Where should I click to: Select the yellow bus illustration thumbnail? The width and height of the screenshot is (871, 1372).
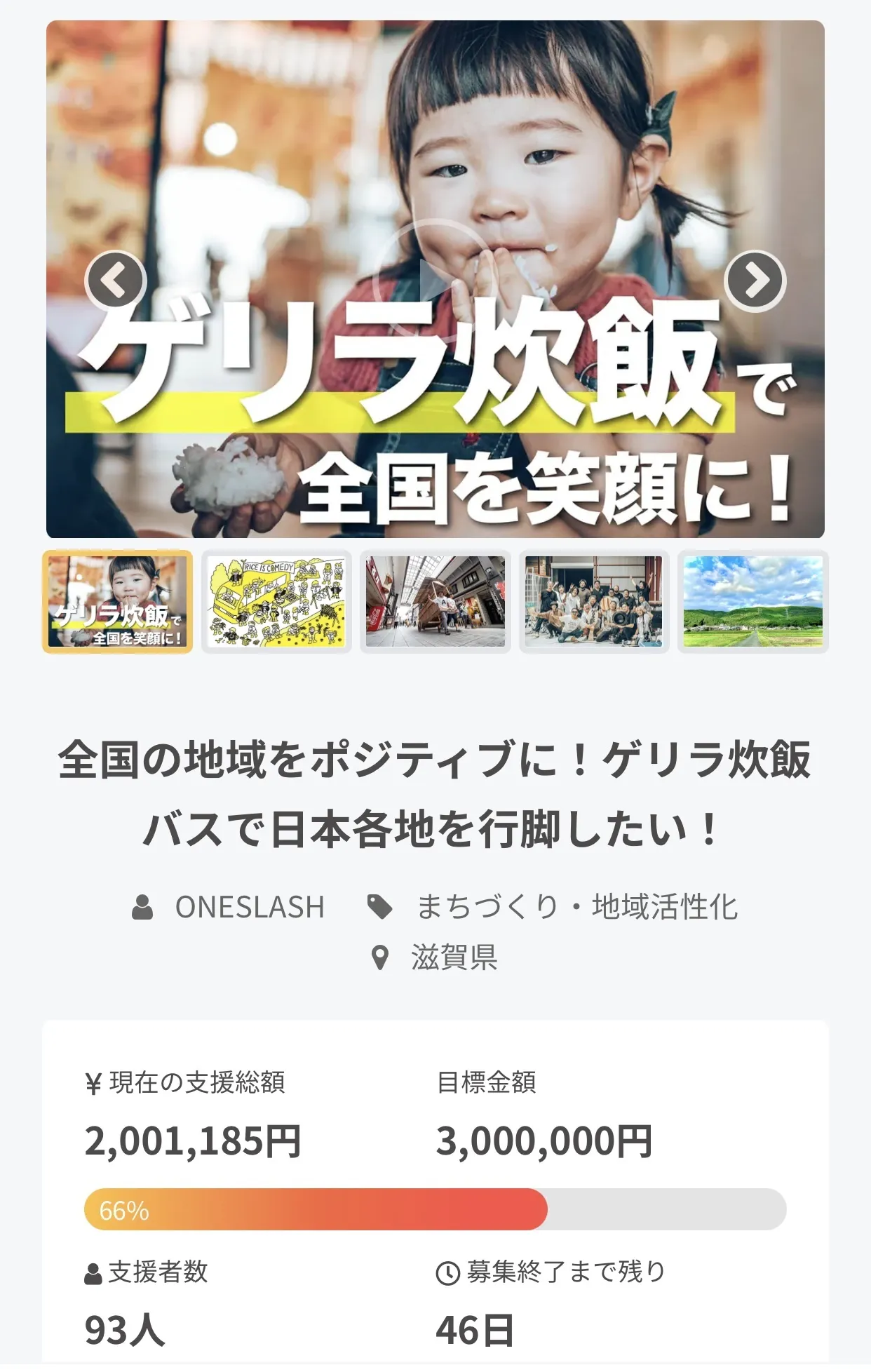277,602
